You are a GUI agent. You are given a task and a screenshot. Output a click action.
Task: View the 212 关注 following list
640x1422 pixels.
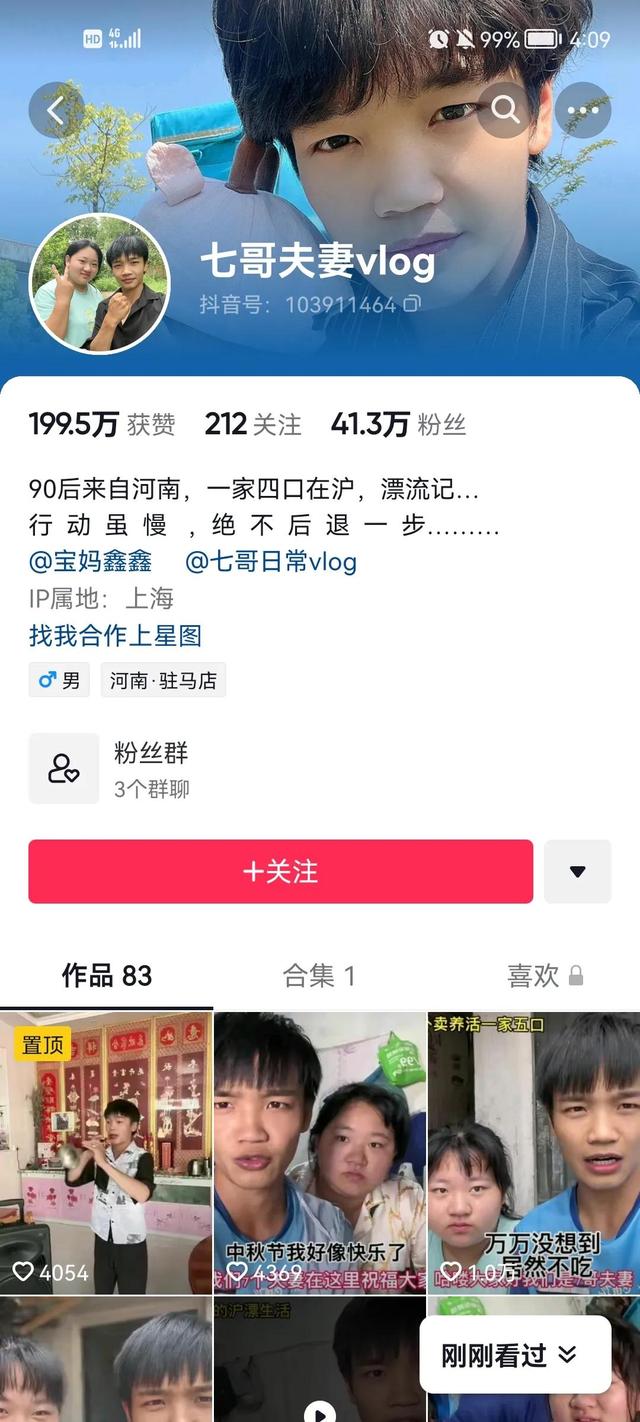(x=252, y=424)
